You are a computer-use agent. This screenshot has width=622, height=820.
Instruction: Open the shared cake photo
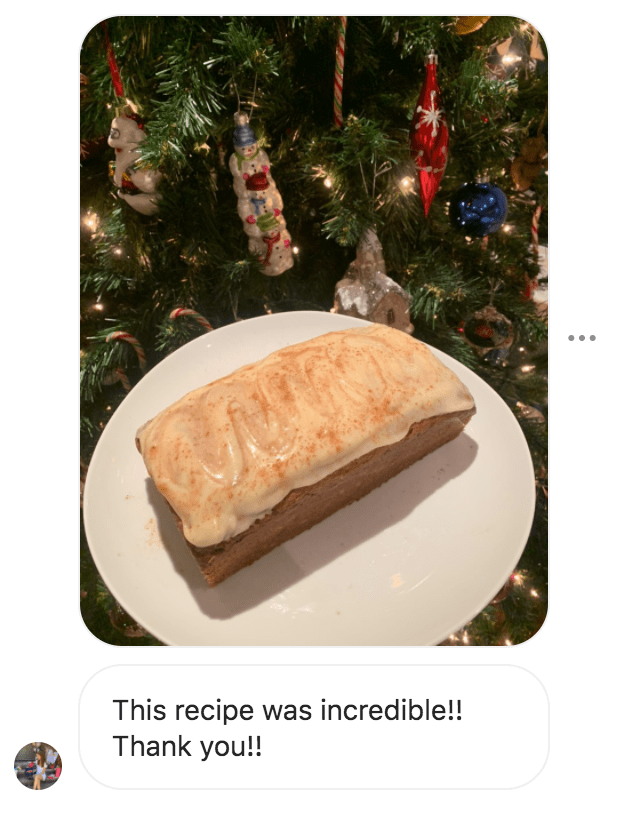click(x=313, y=330)
